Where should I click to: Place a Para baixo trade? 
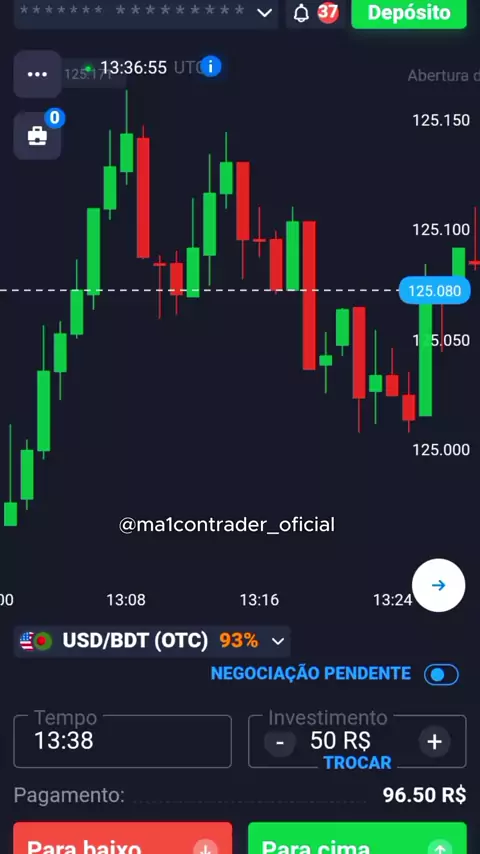(123, 838)
